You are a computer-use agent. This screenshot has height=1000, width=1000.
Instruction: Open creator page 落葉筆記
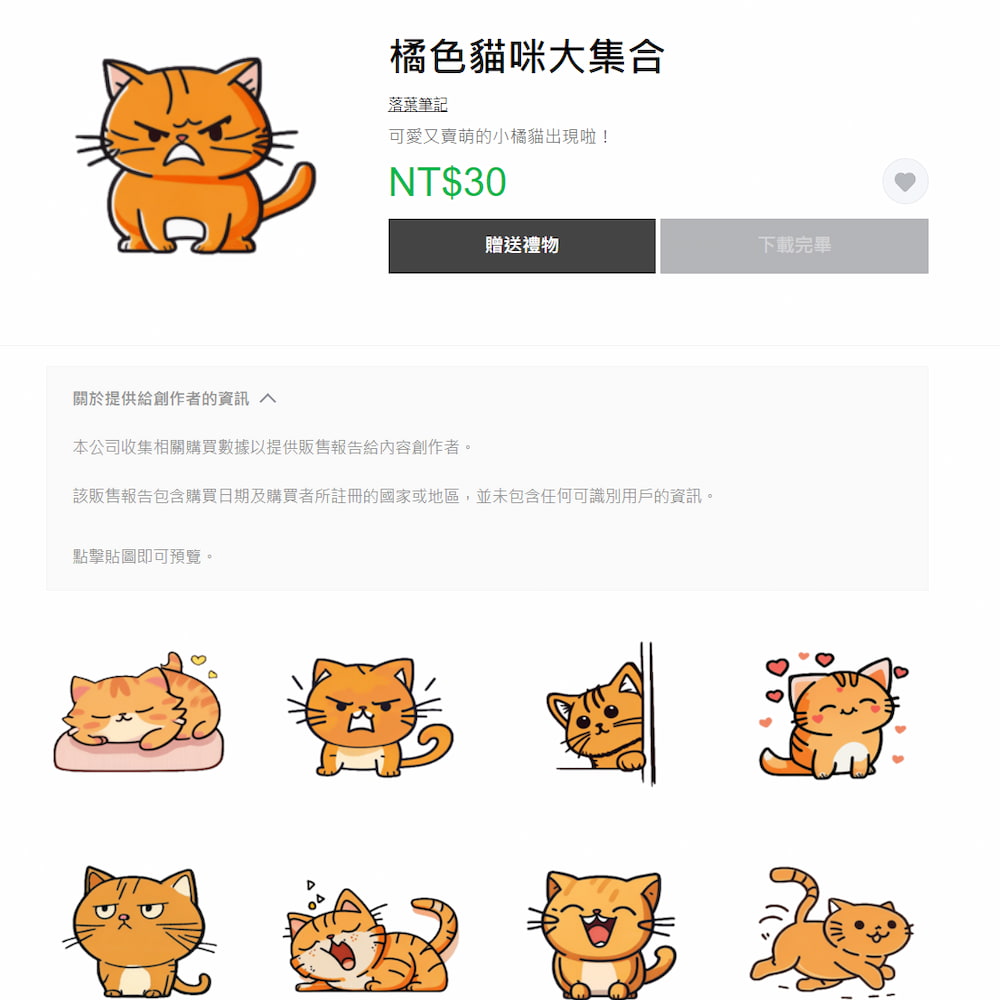point(418,105)
